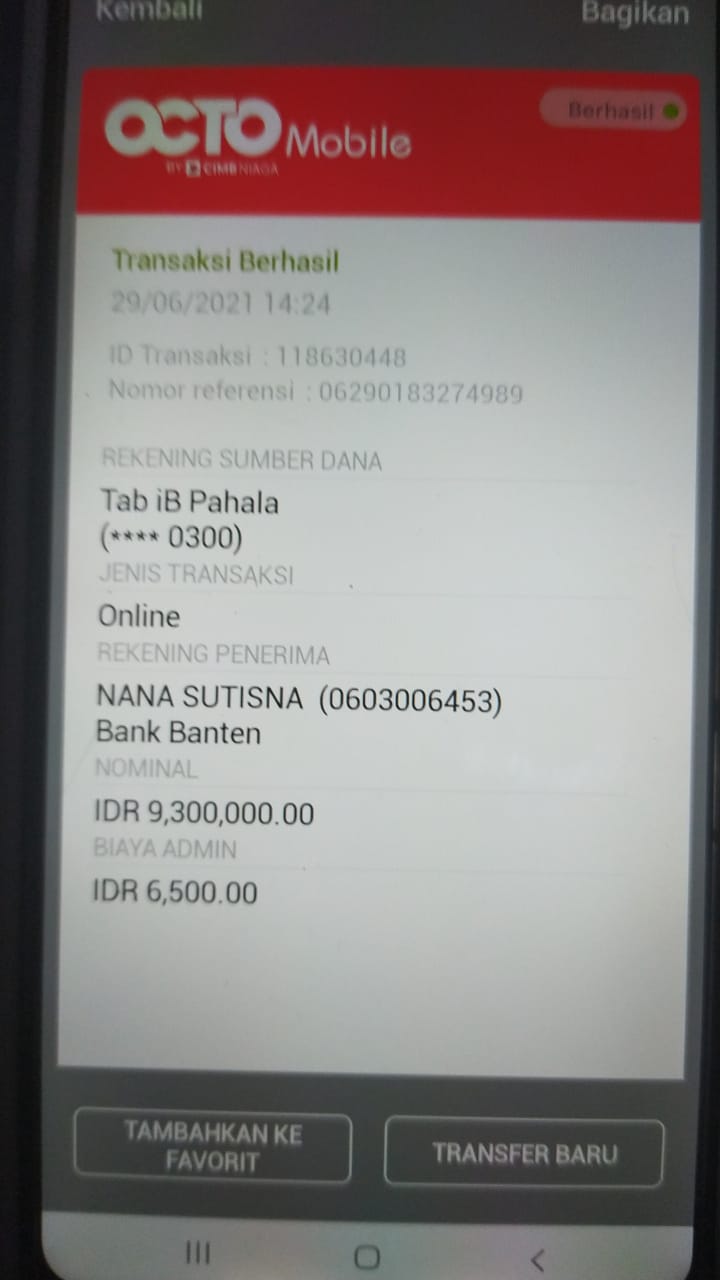Share the receipt via Bagikan

tap(635, 13)
